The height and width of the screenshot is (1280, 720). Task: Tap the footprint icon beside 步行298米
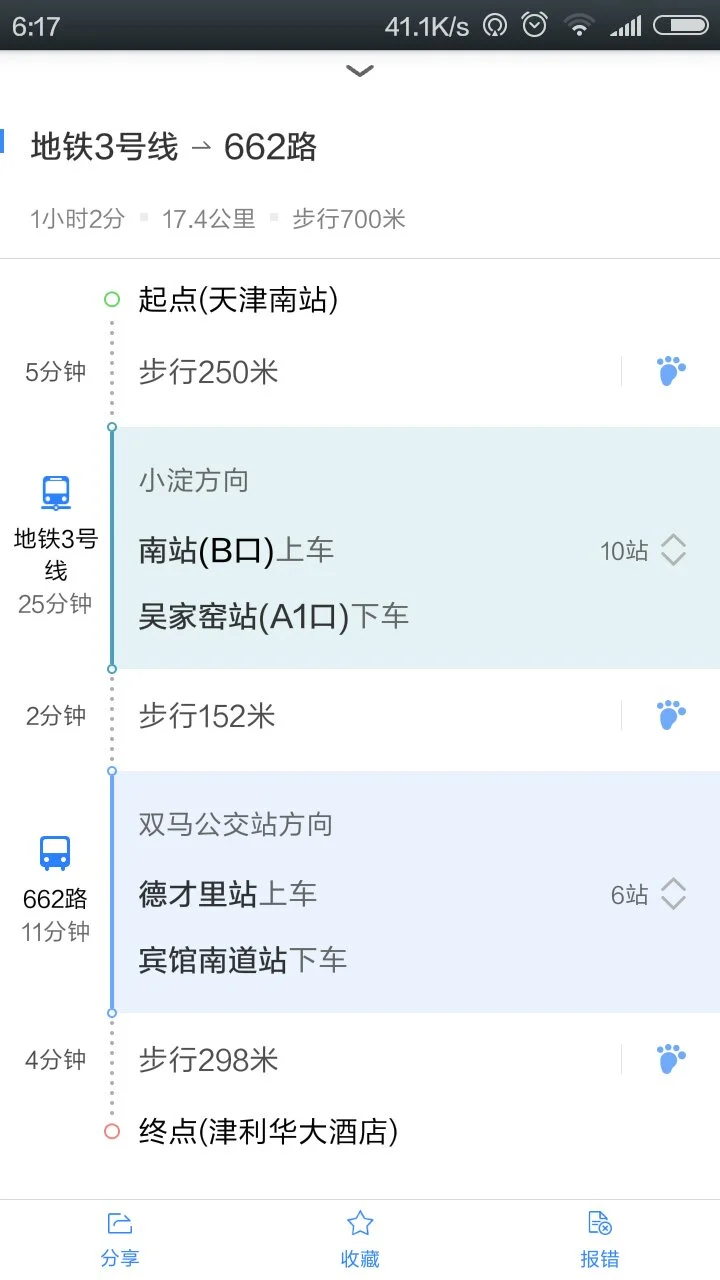pos(670,1057)
